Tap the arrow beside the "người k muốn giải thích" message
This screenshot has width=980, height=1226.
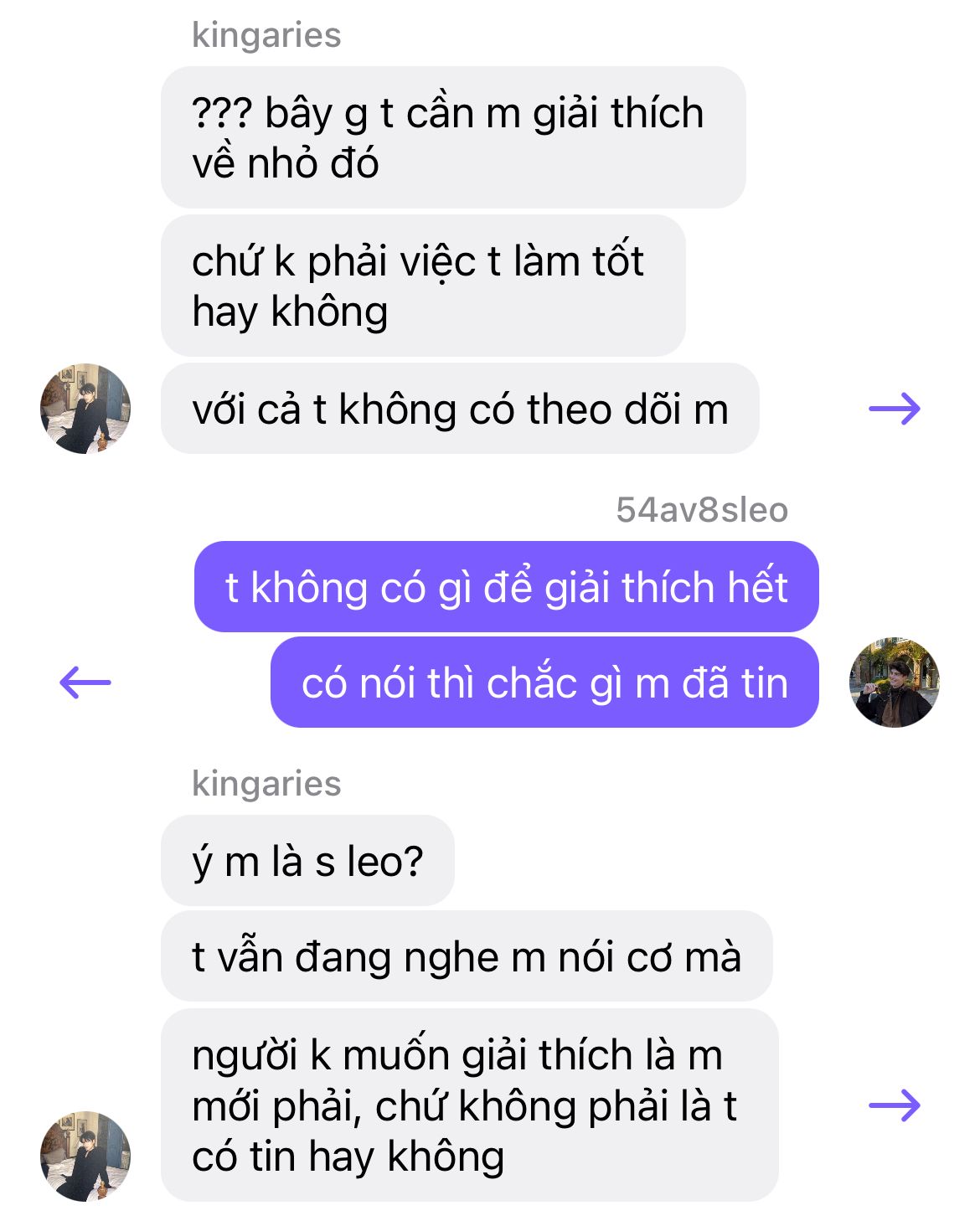click(x=895, y=1105)
